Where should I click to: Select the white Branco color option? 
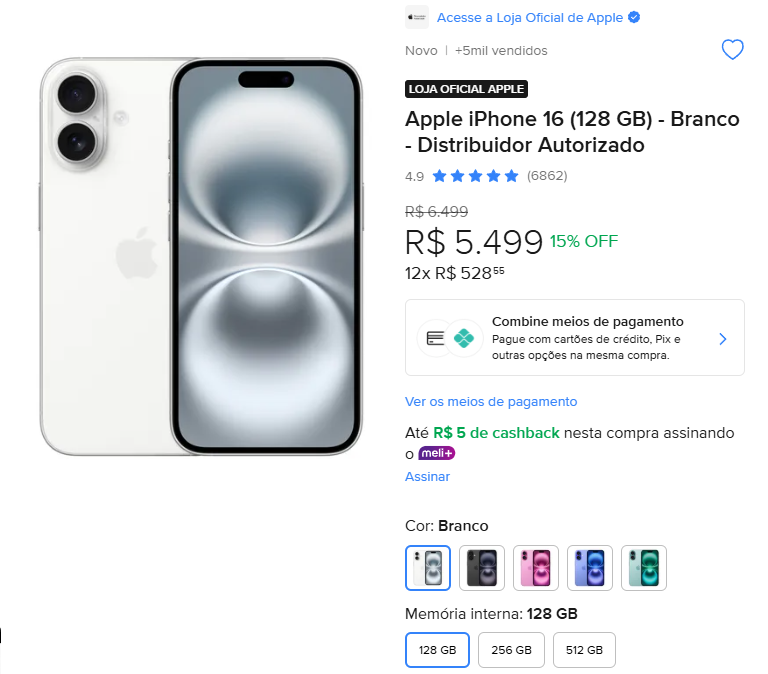(428, 568)
